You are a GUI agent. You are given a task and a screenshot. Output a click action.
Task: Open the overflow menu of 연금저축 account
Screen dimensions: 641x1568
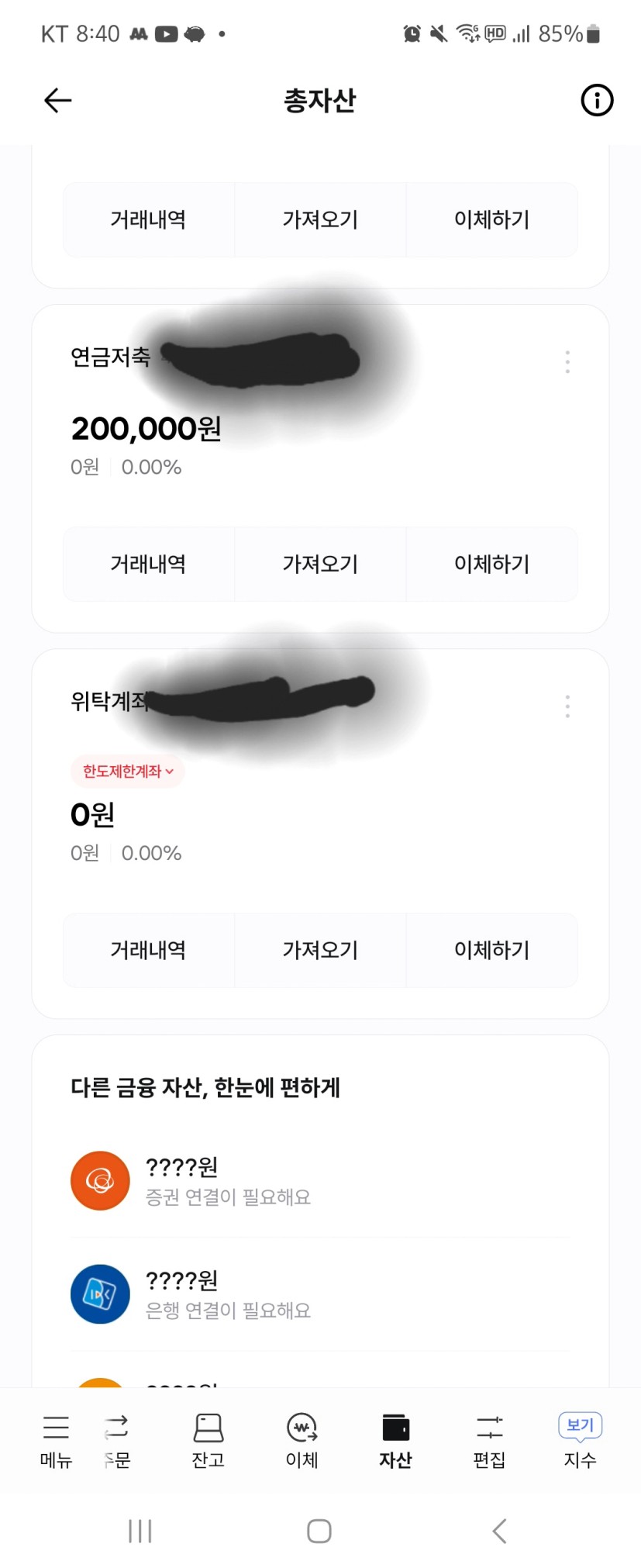point(567,361)
